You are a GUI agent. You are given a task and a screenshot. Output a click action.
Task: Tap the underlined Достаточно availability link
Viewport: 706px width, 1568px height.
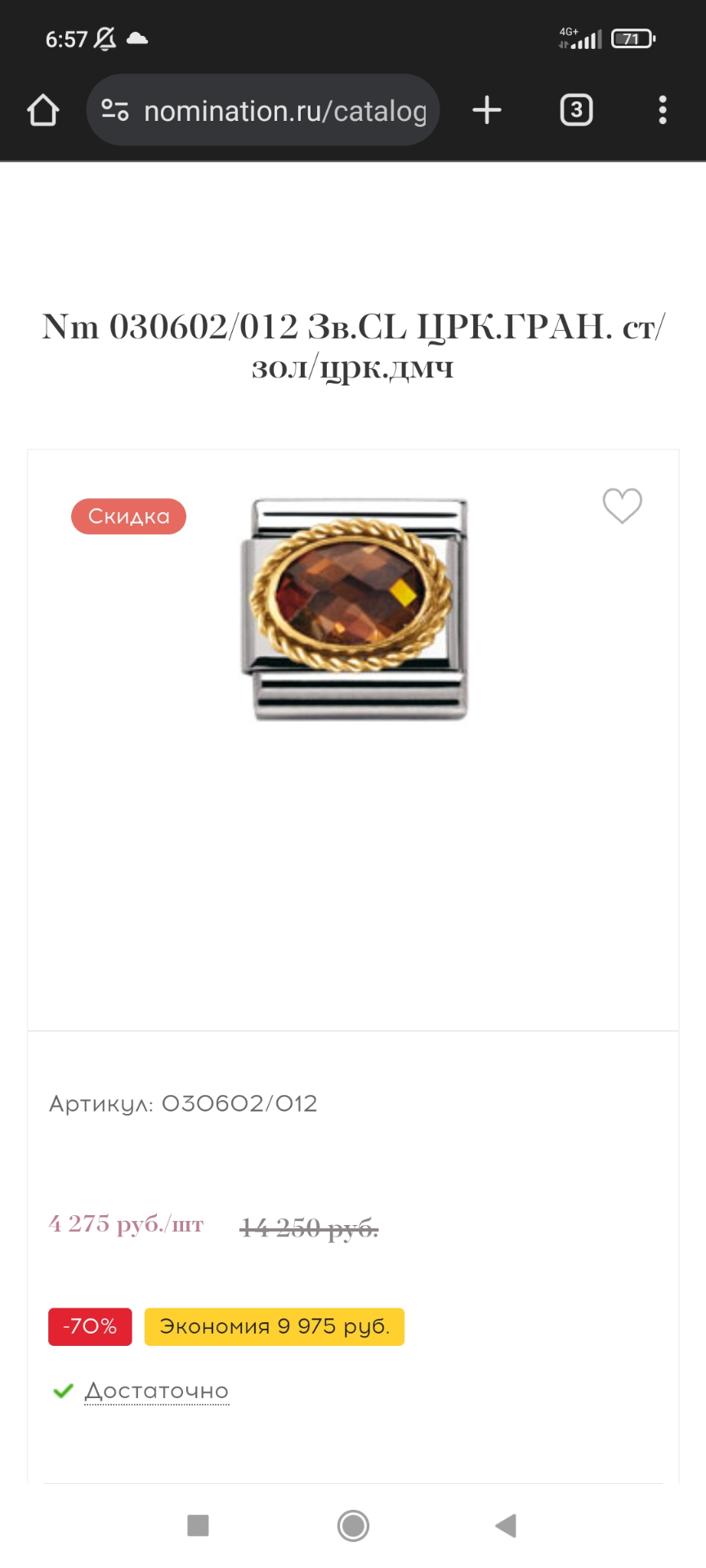[157, 1391]
